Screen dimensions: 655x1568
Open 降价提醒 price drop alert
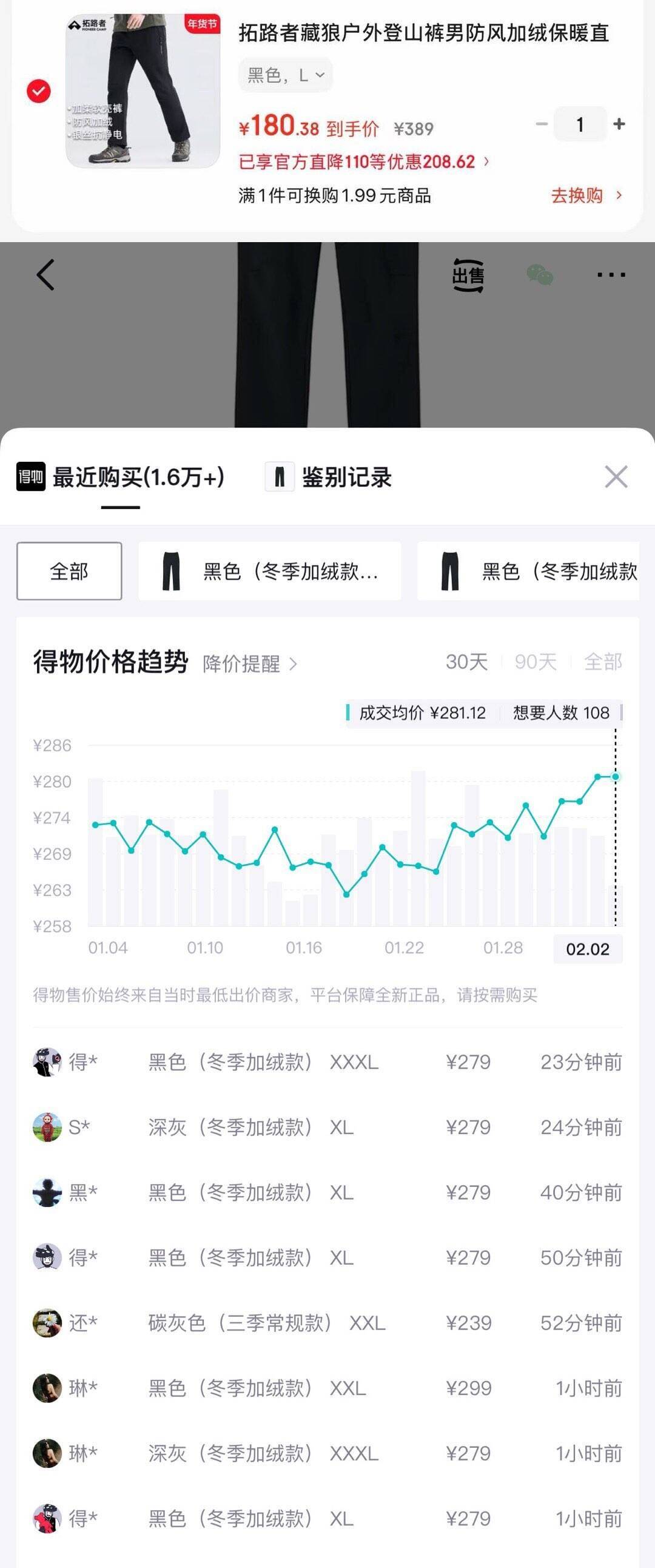(x=249, y=663)
